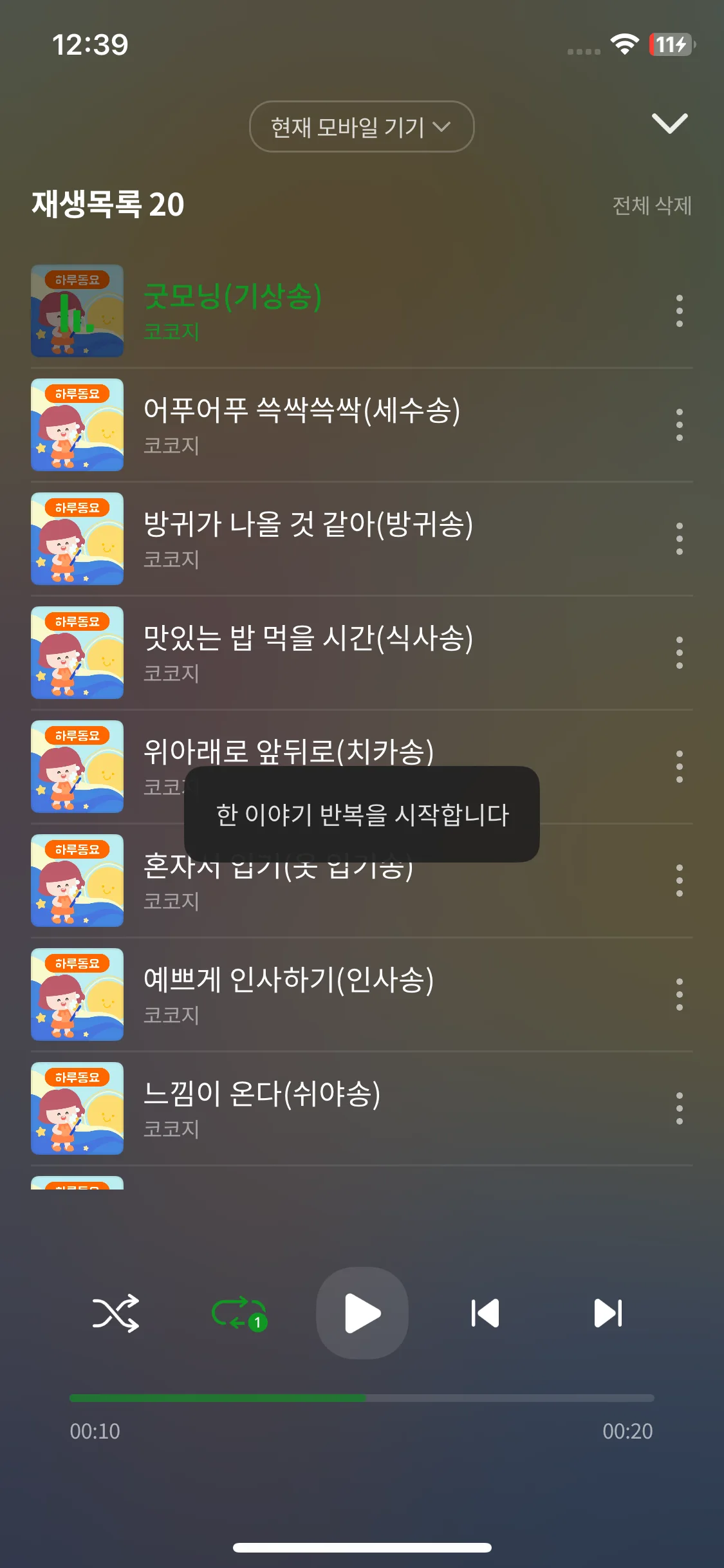Open more options for 굿모닝(기상송)
Viewport: 724px width, 1568px height.
tap(679, 311)
